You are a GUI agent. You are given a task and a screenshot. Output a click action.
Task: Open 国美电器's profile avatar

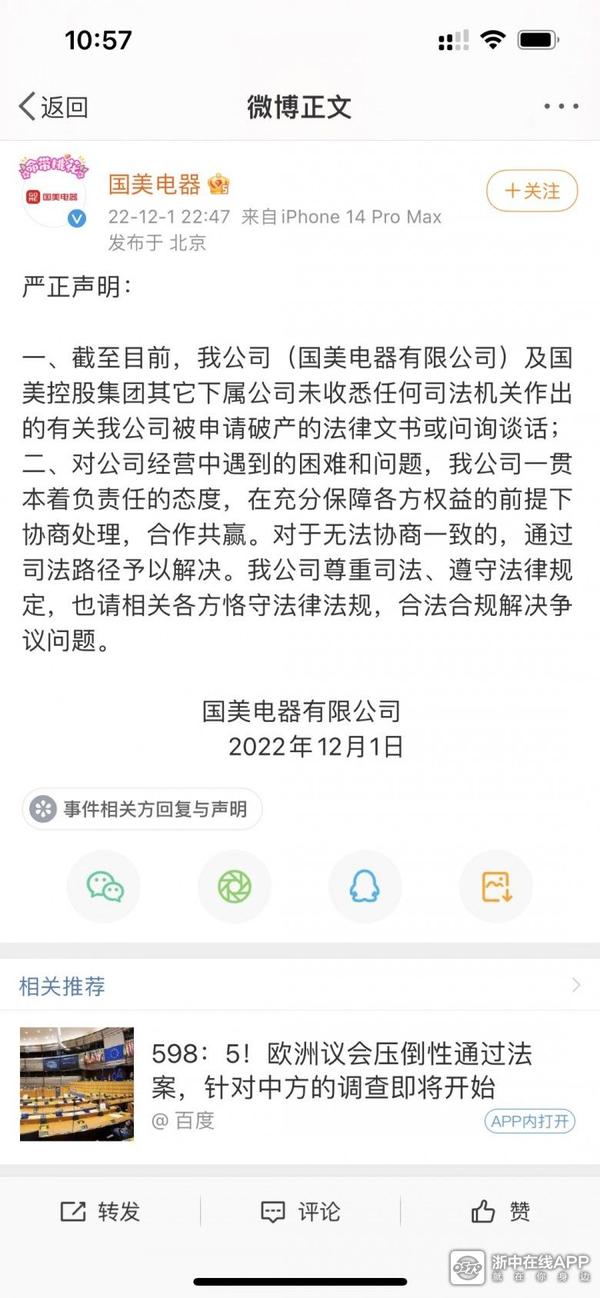[52, 193]
